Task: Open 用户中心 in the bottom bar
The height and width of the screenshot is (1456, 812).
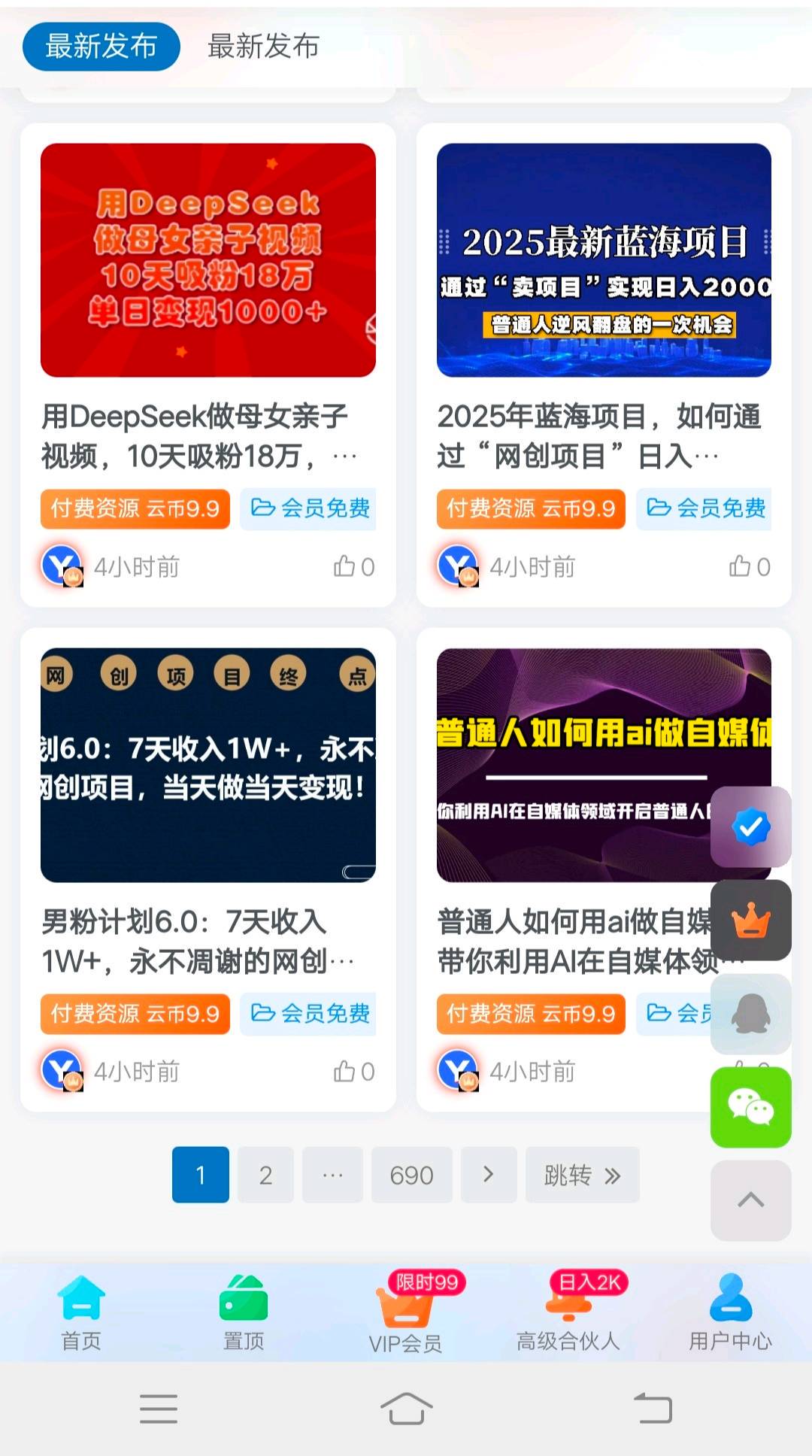Action: pyautogui.click(x=730, y=1313)
